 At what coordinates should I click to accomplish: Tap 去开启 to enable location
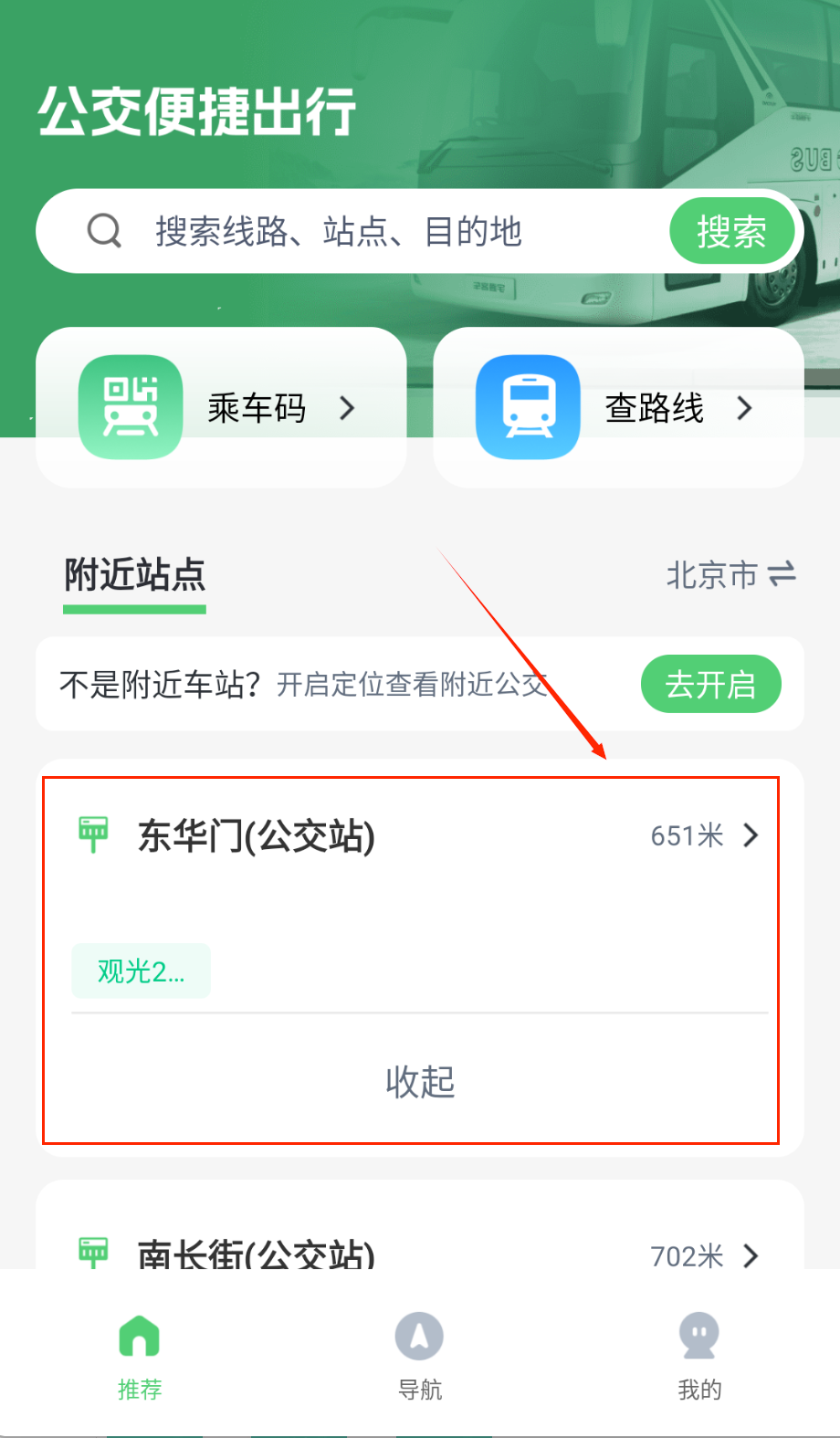pos(710,684)
